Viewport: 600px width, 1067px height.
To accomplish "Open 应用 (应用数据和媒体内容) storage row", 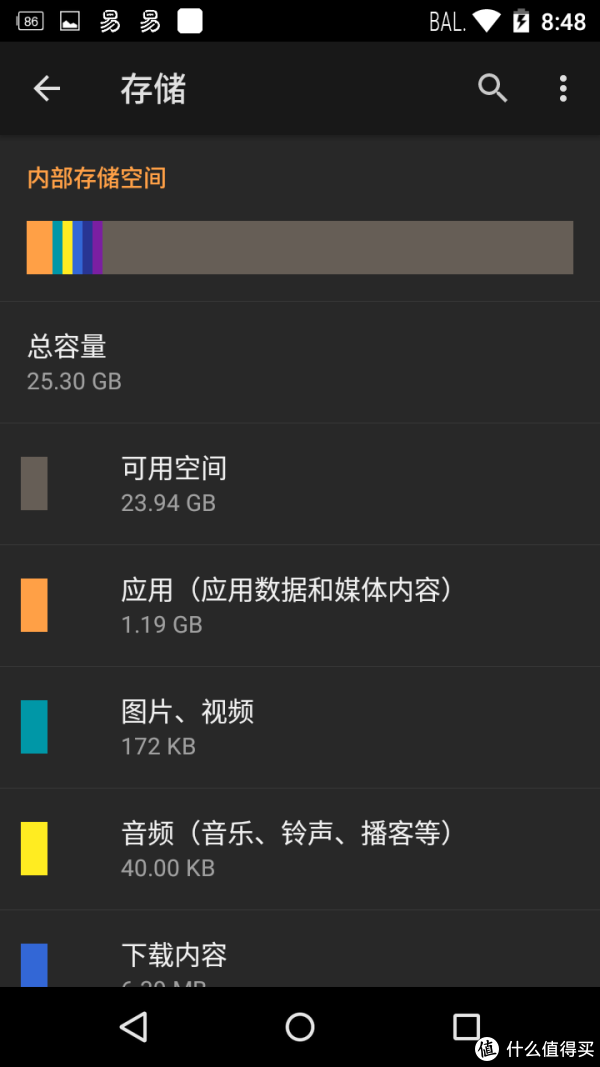I will (300, 606).
